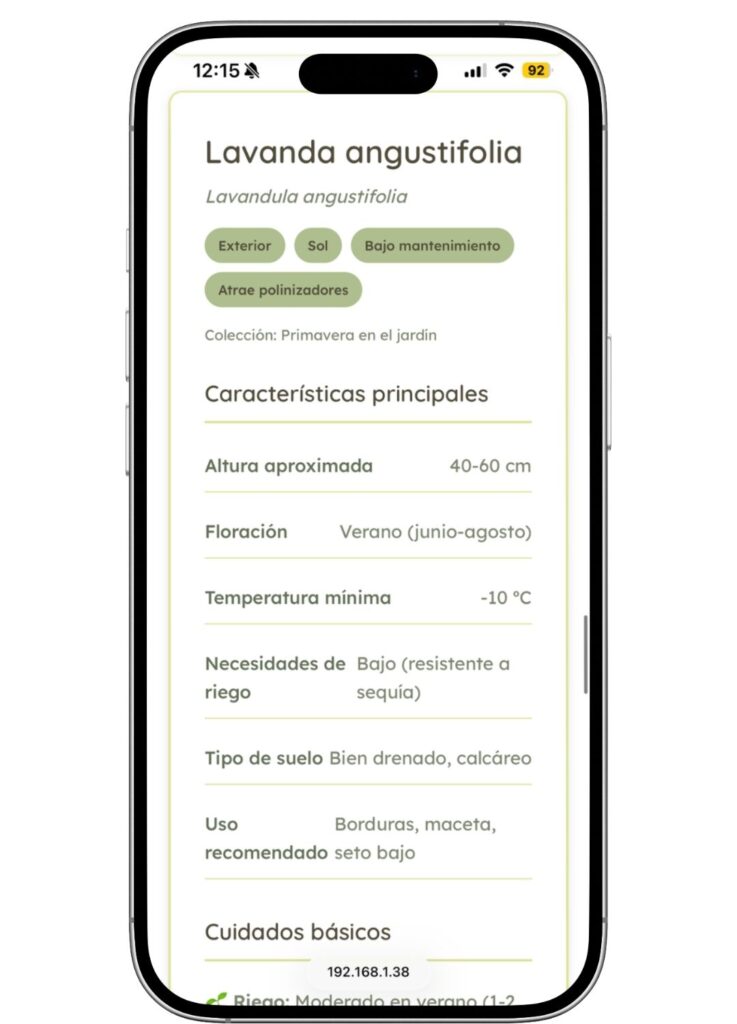Viewport: 737px width, 1024px height.
Task: Choose the Atrae polinizadores chip
Action: tap(283, 290)
